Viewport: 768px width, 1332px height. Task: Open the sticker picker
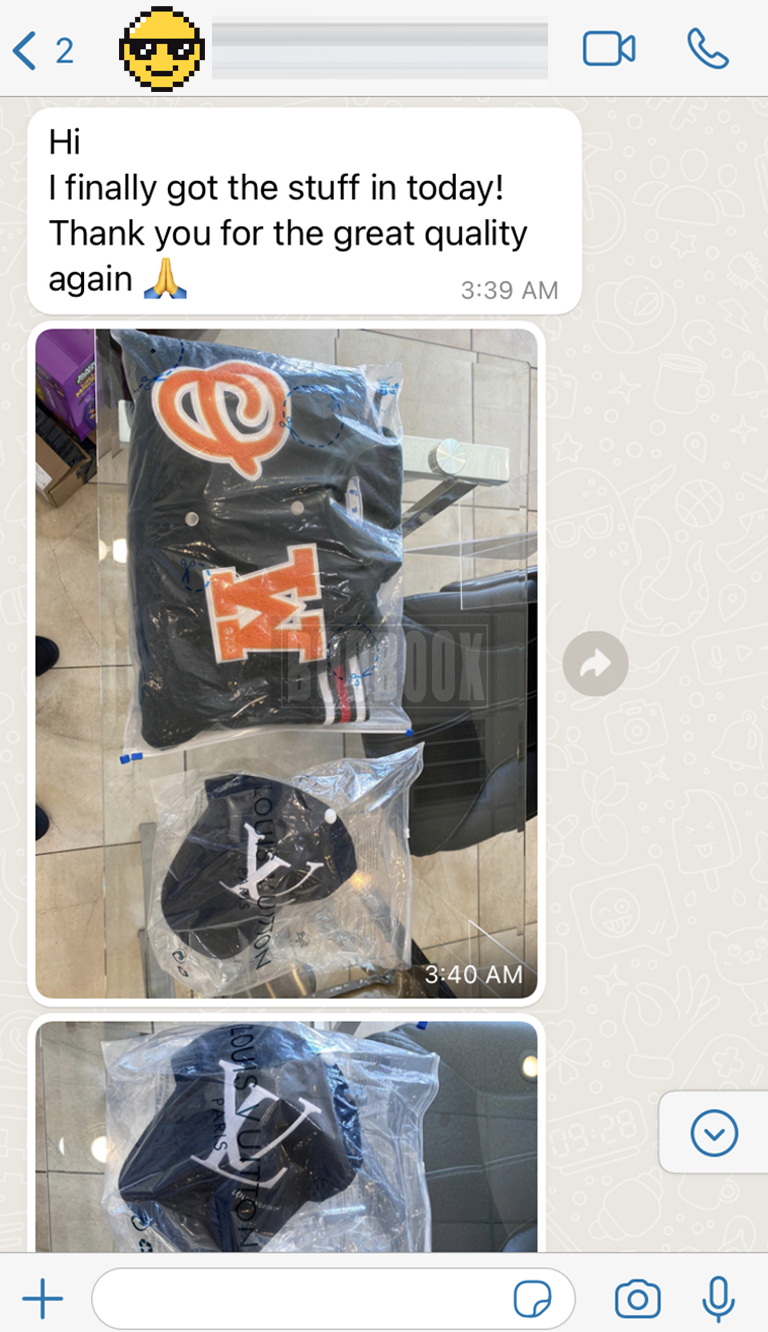tap(532, 1300)
